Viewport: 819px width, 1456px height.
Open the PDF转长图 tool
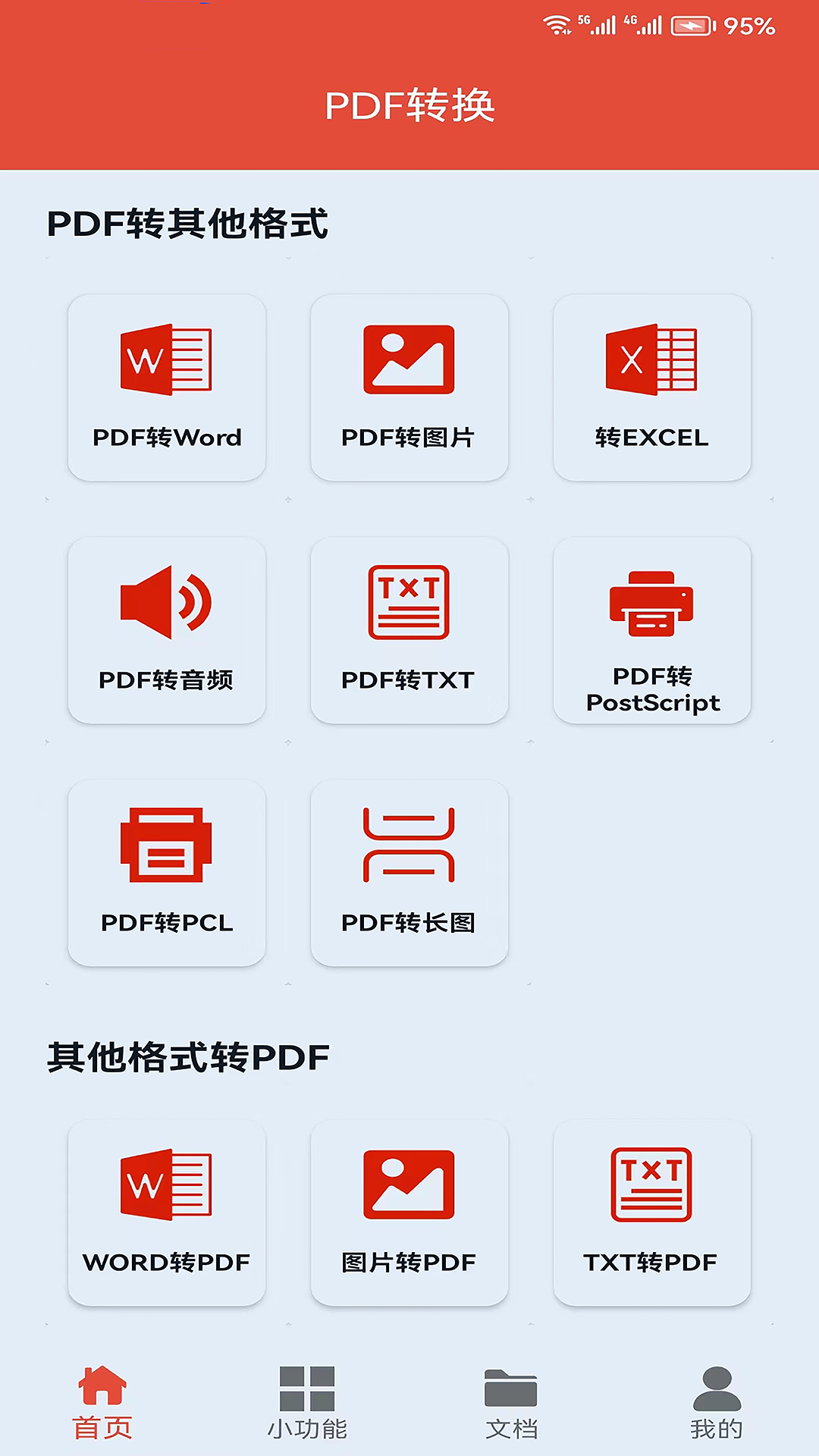(x=409, y=873)
